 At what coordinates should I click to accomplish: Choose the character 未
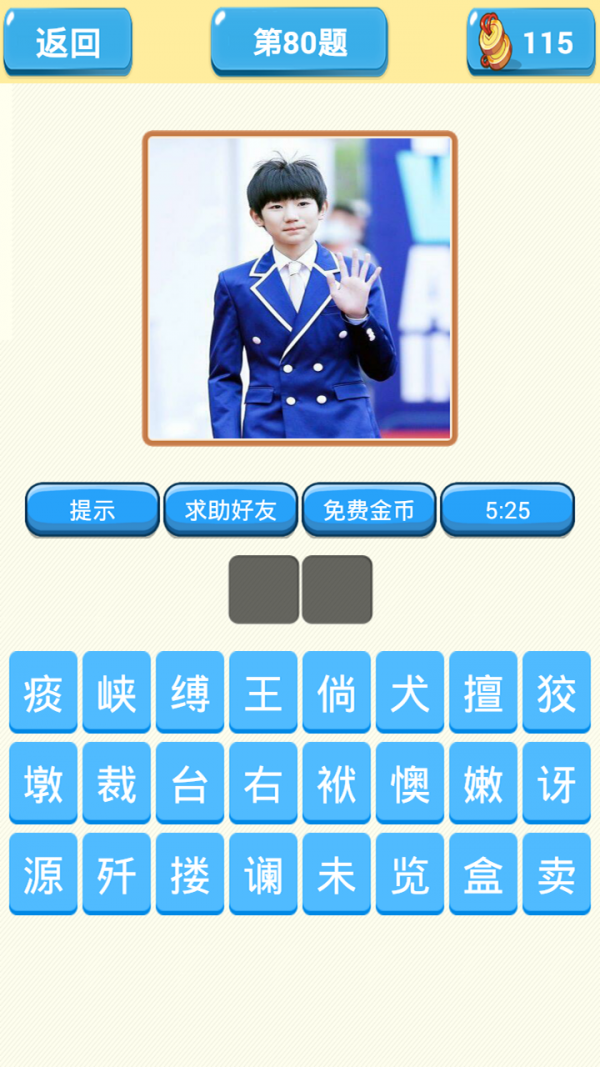click(337, 875)
